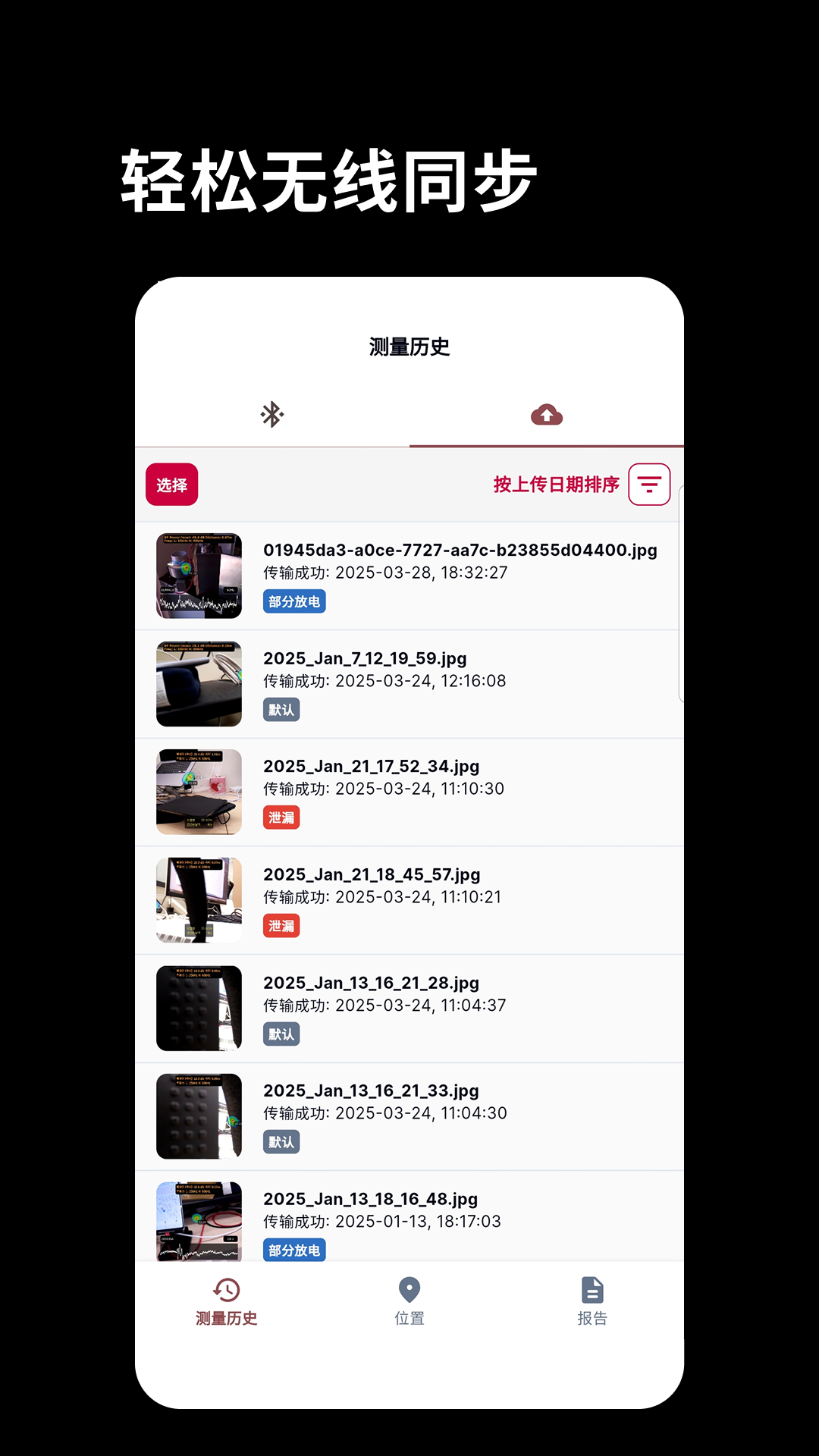
Task: Tap the red 泄漏 tag on 2025_Jan_21_17_52_34.jpg
Action: point(281,817)
